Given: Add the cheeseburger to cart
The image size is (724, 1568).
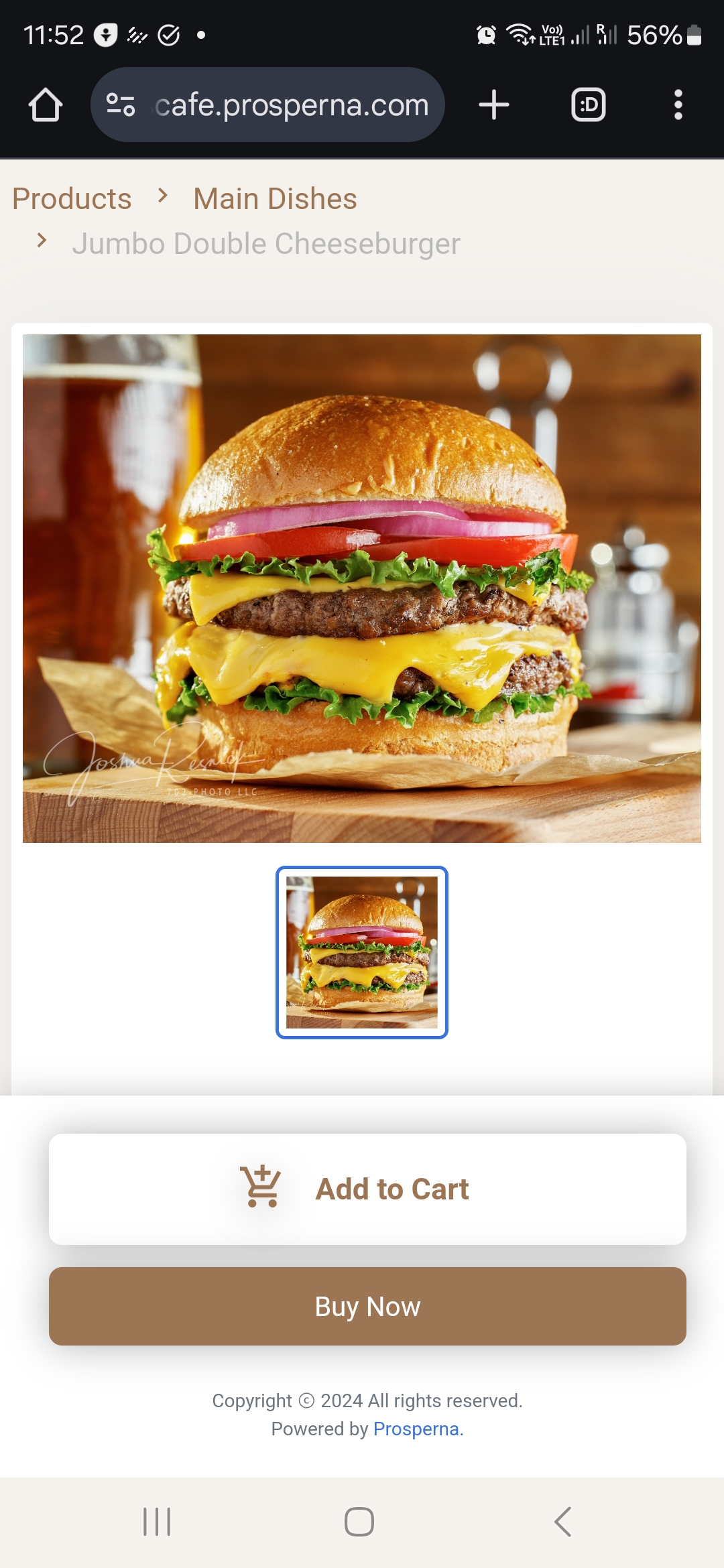Looking at the screenshot, I should tap(367, 1189).
